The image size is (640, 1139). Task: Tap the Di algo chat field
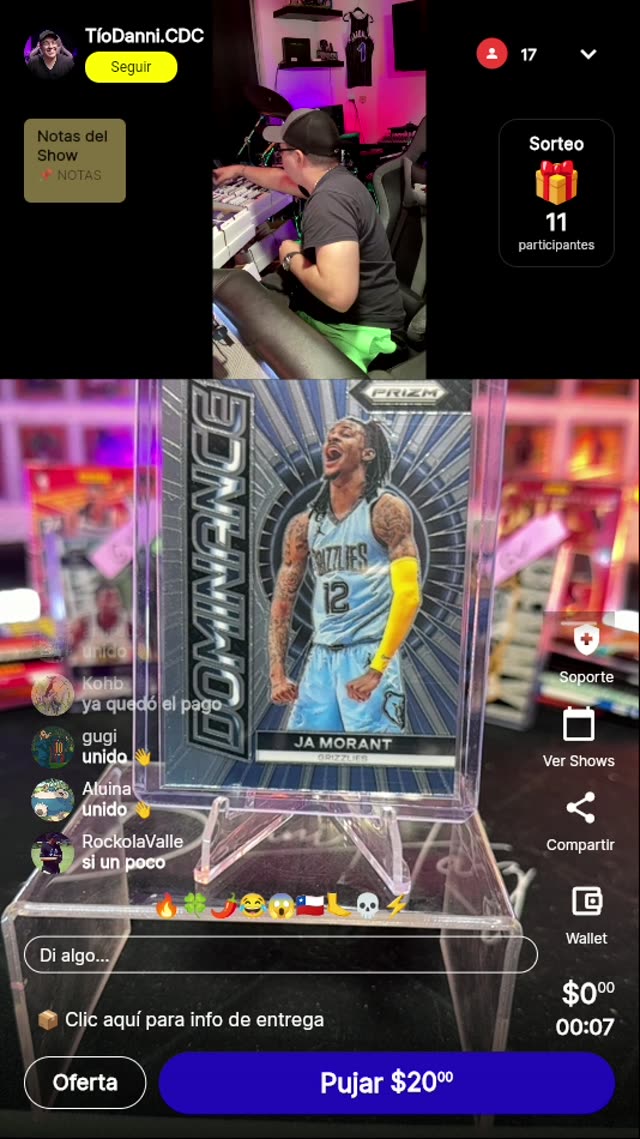click(x=280, y=955)
